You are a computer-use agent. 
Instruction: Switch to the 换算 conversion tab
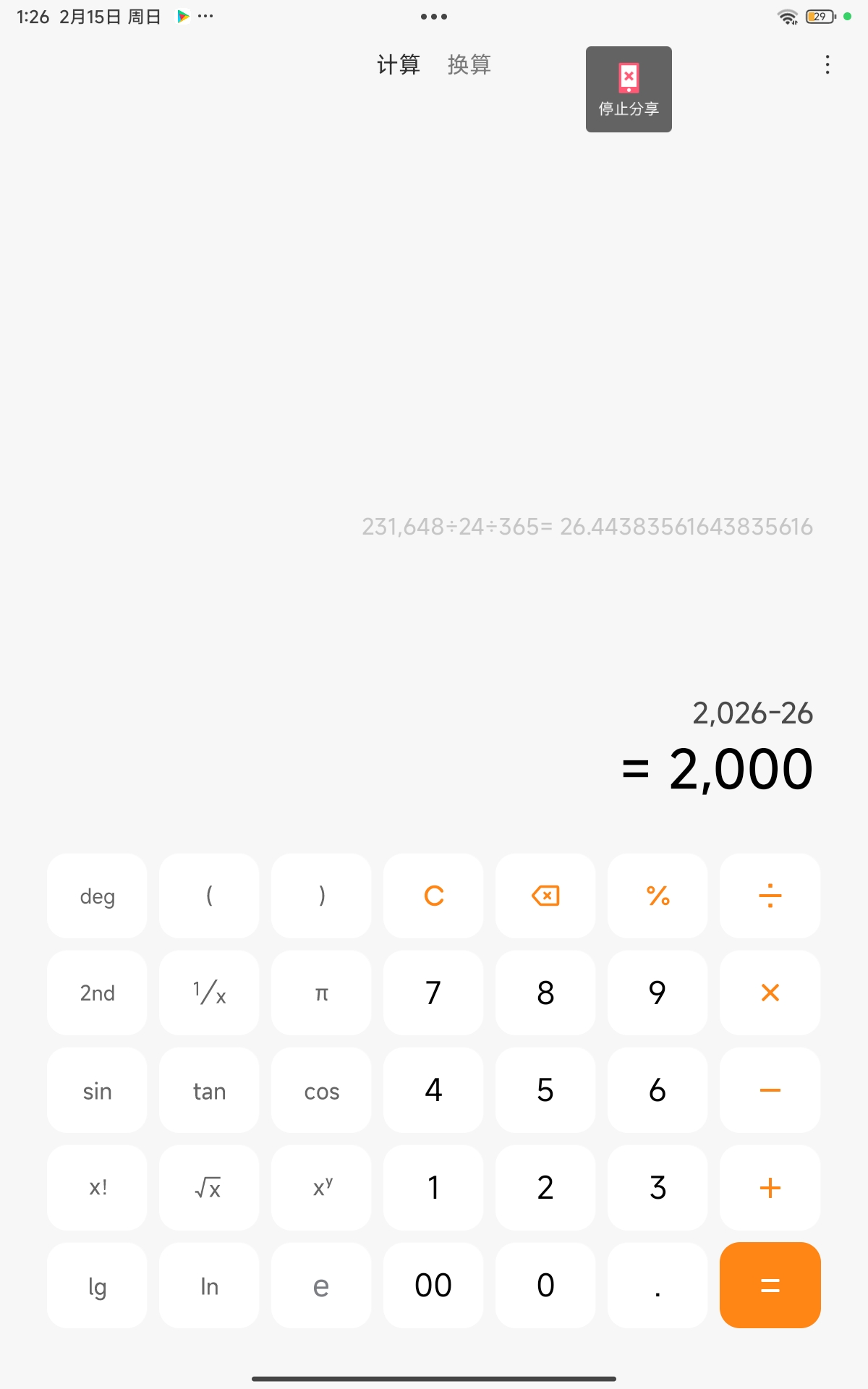click(x=469, y=65)
